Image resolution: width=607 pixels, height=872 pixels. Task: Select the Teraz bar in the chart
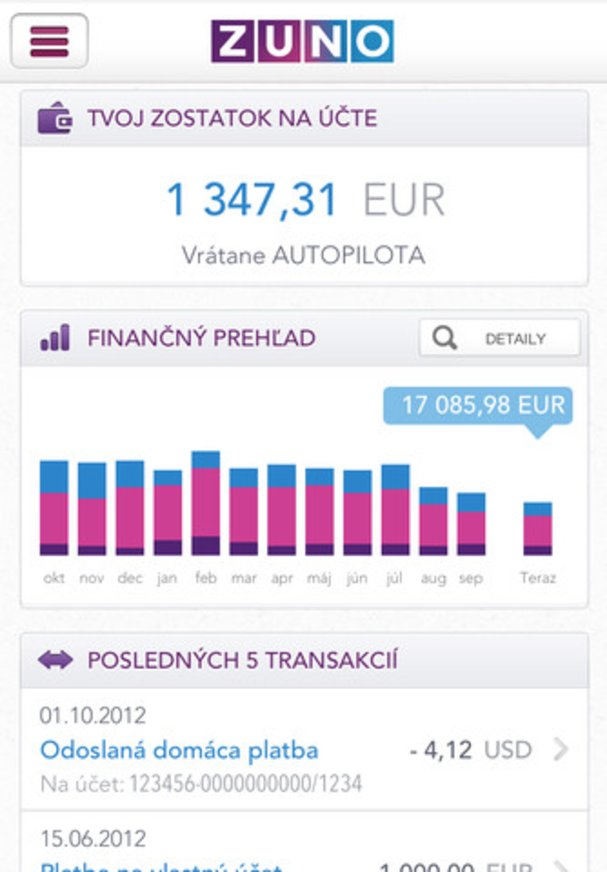(537, 528)
